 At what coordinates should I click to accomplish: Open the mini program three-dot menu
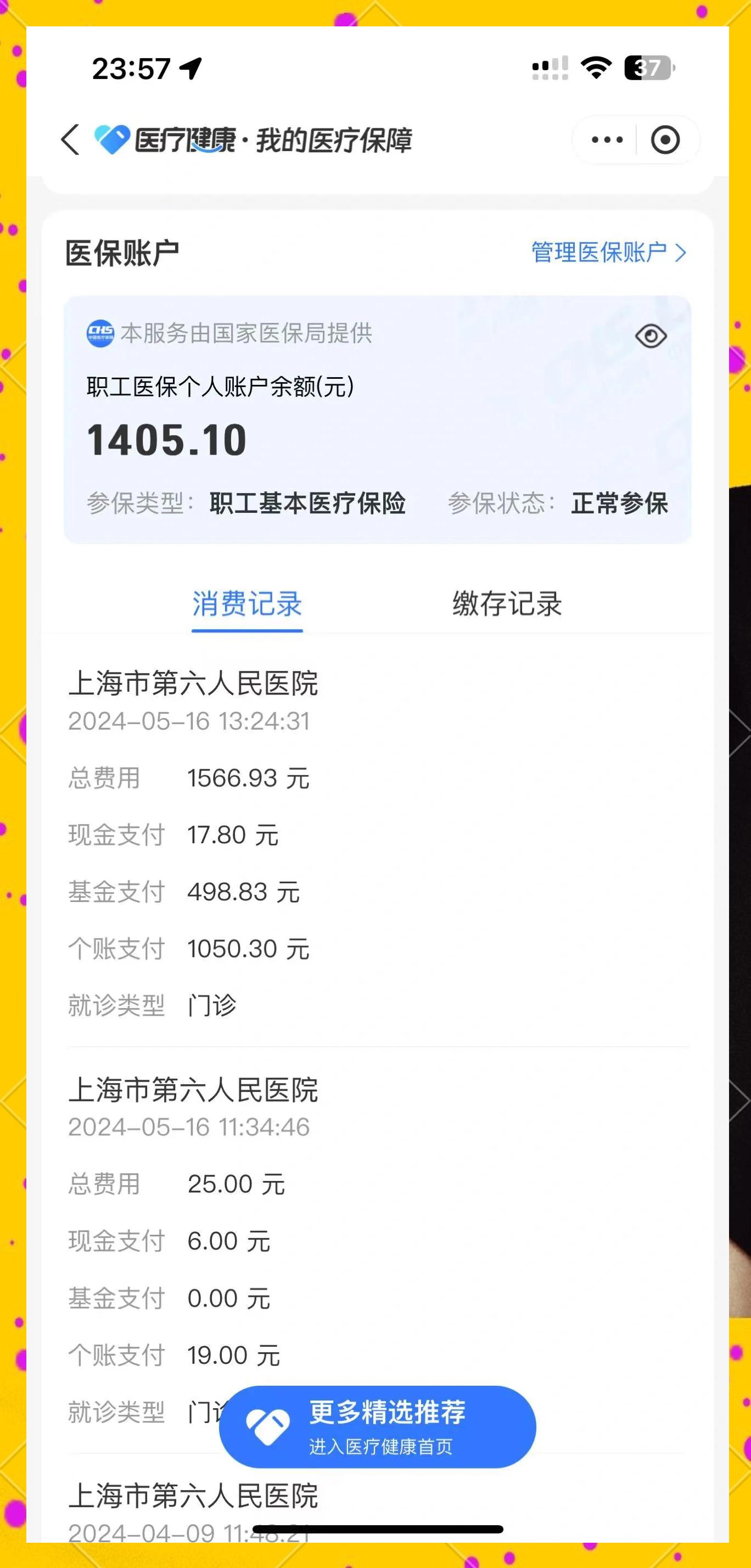[x=607, y=140]
